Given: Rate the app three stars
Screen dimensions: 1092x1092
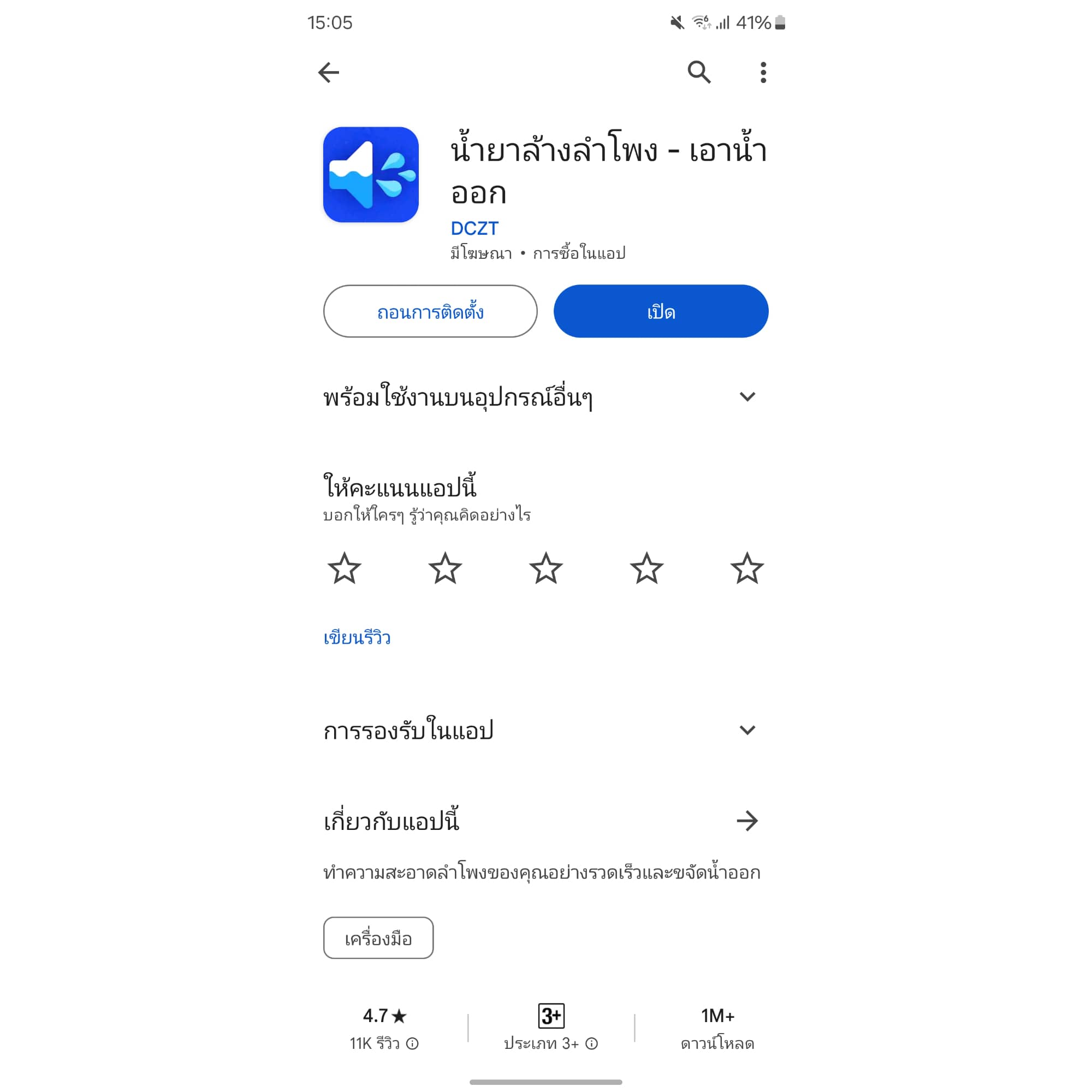Looking at the screenshot, I should click(x=545, y=568).
